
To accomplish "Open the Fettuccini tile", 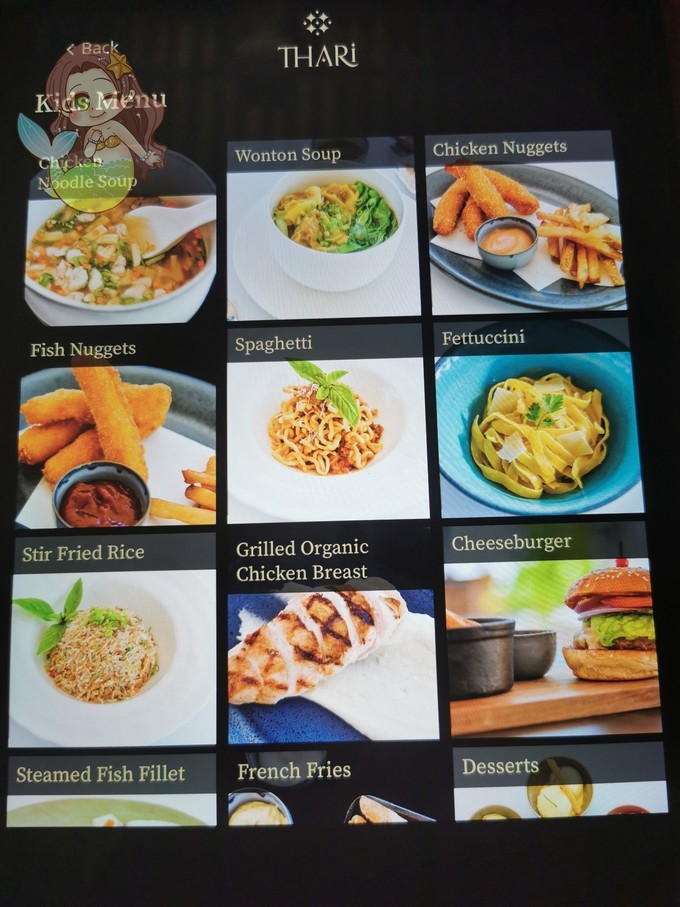I will coord(537,420).
